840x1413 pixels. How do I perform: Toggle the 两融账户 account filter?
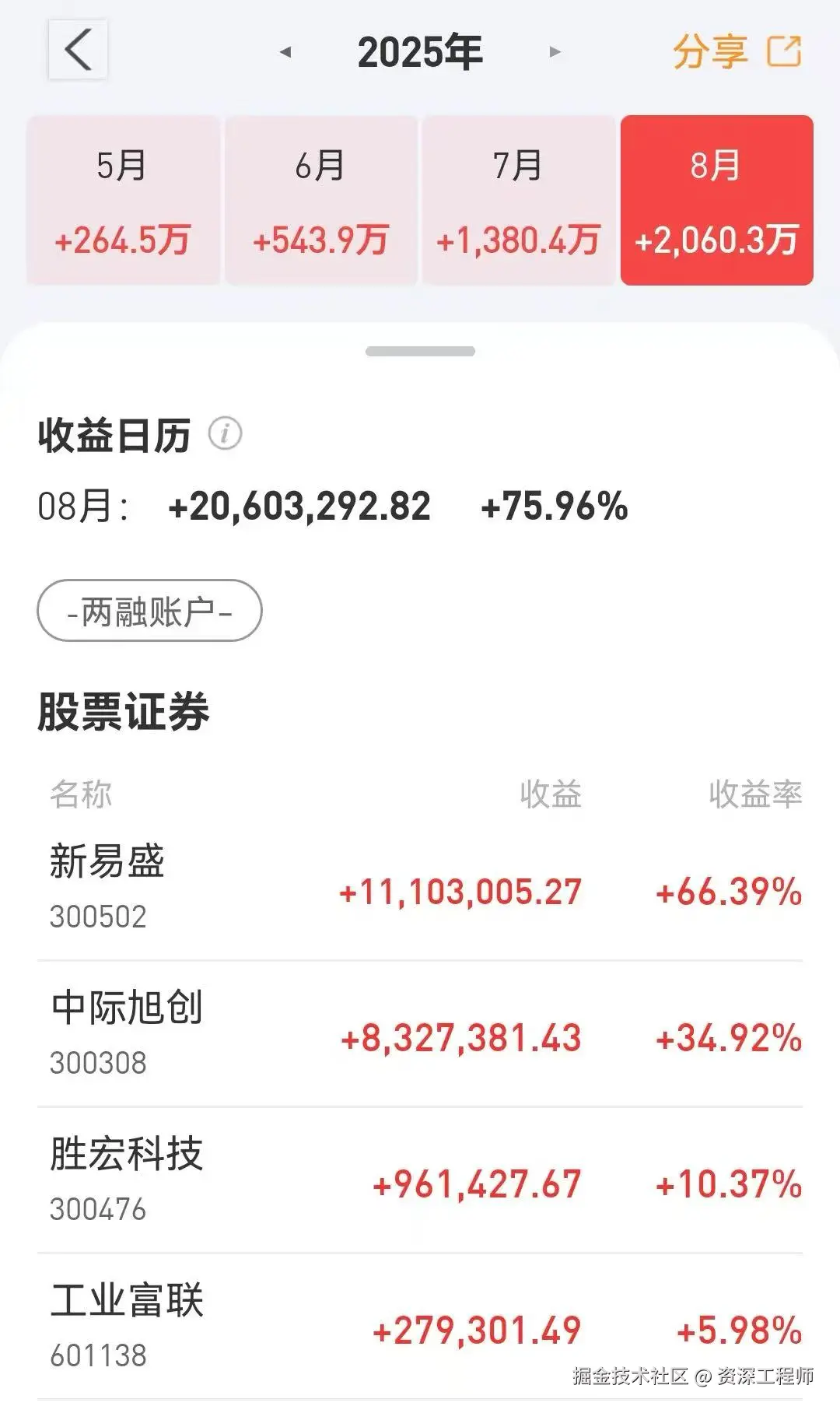(x=148, y=612)
